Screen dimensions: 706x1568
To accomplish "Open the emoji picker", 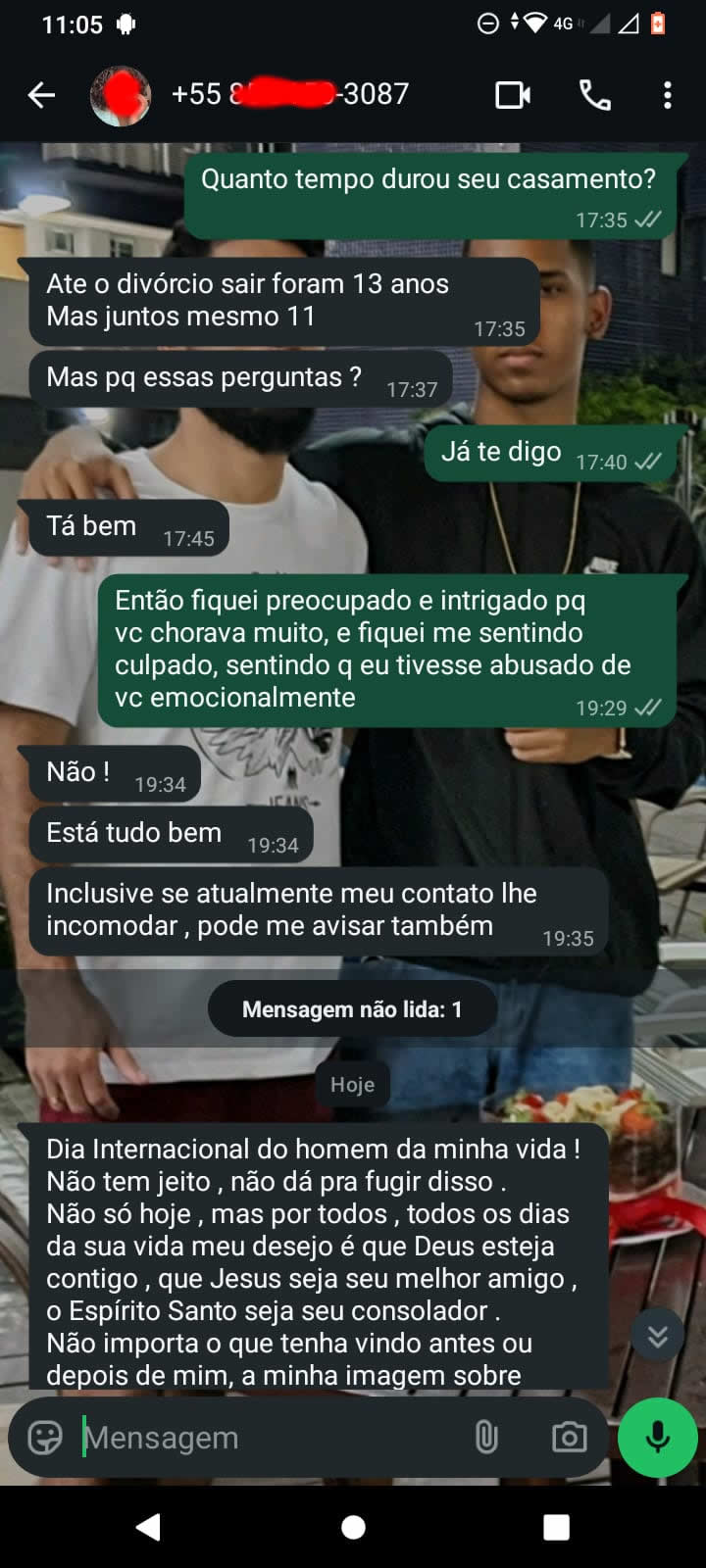I will 44,1438.
